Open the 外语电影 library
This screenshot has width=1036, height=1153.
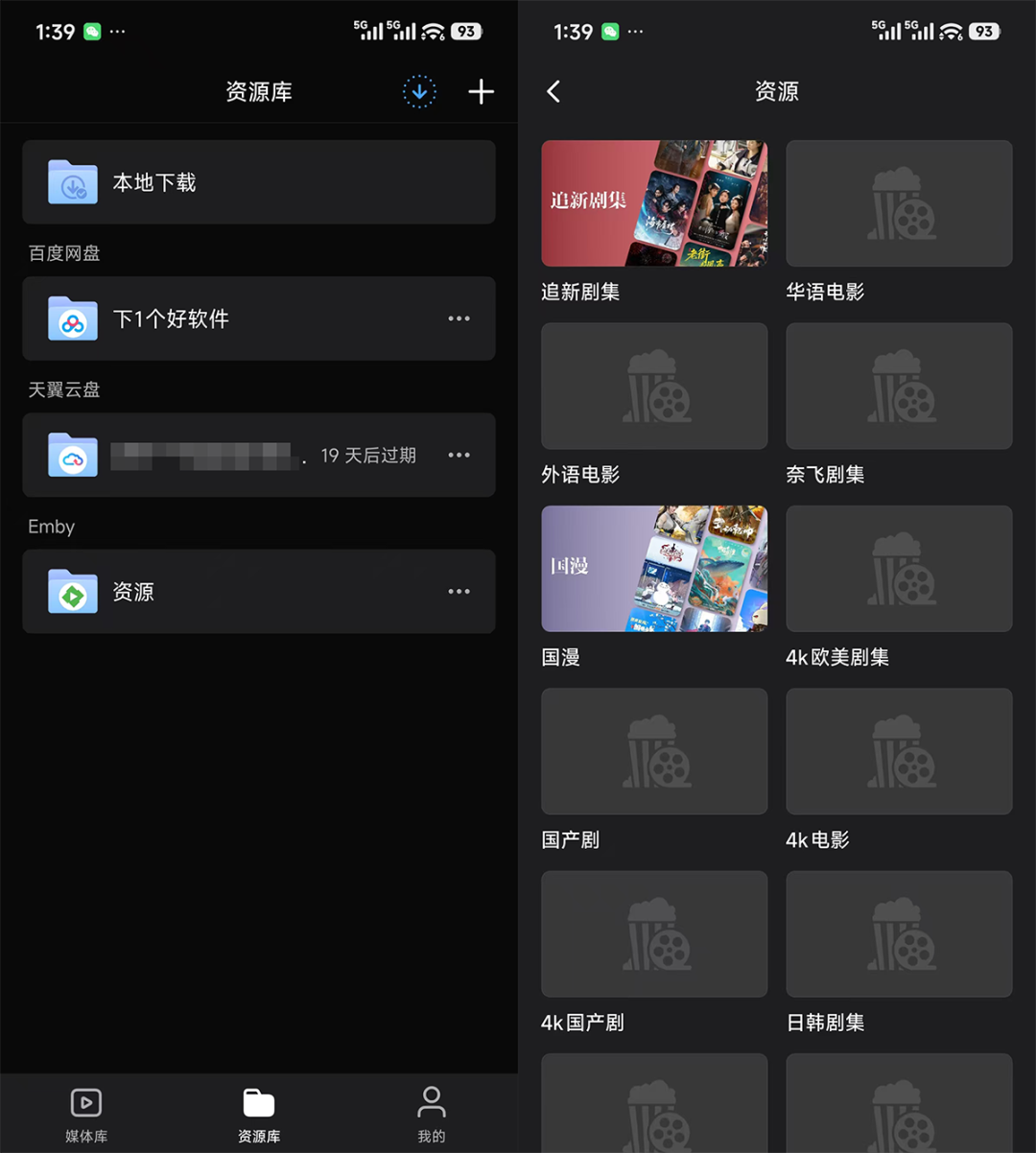click(654, 386)
